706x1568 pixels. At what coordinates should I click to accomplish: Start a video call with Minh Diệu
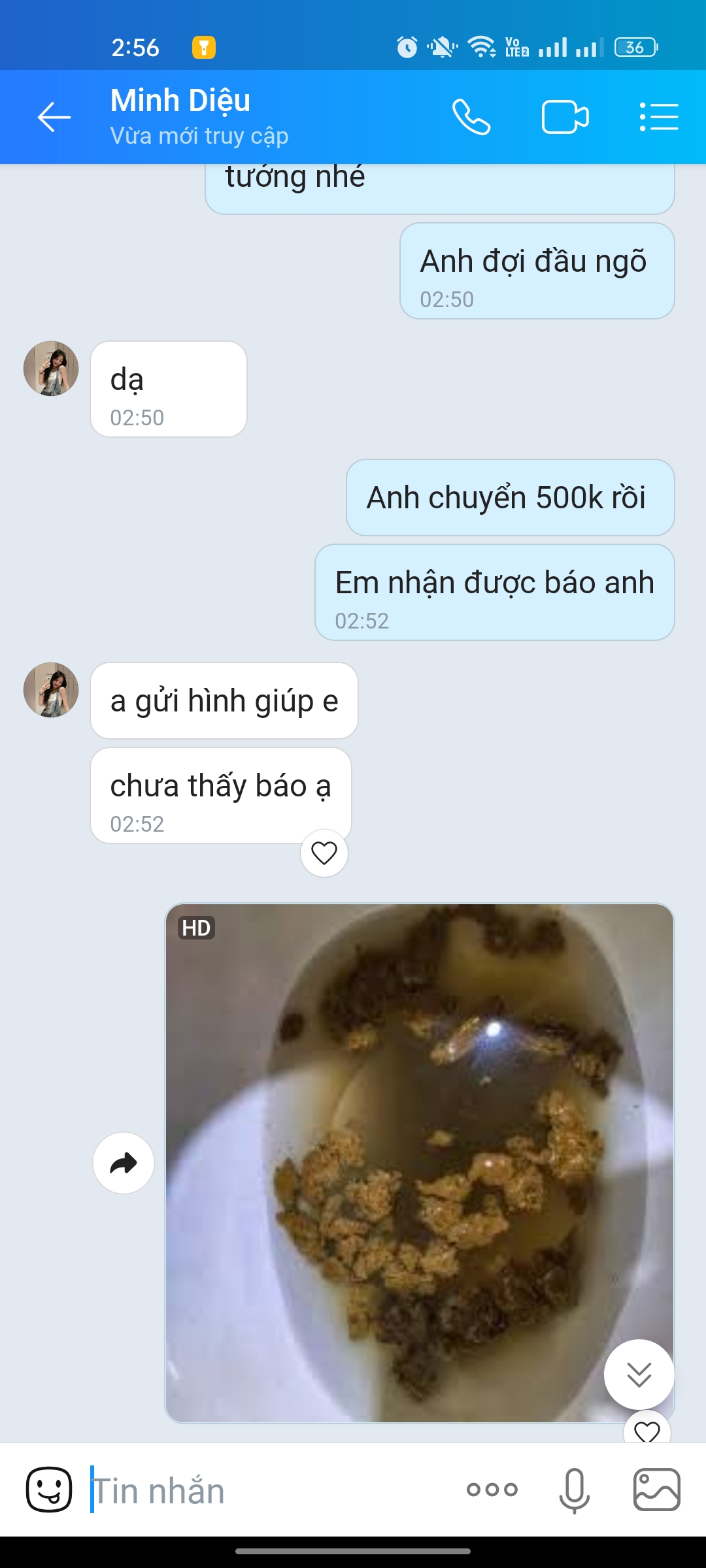[565, 118]
